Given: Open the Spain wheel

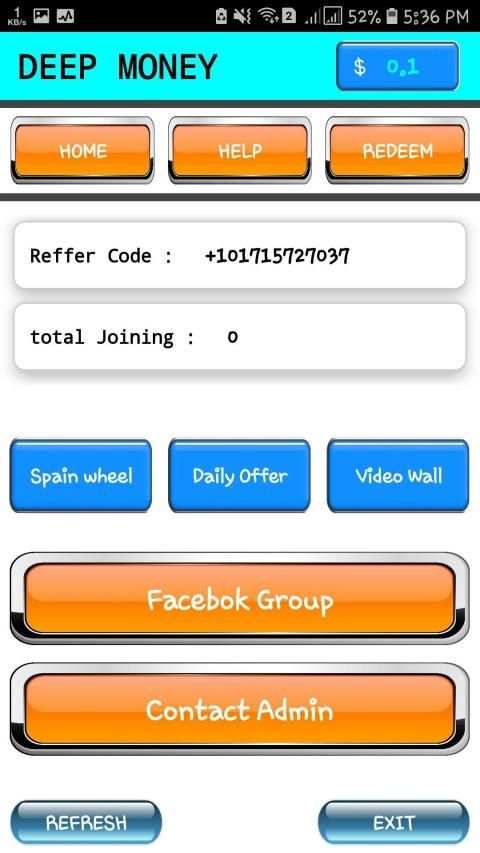Looking at the screenshot, I should (x=81, y=476).
